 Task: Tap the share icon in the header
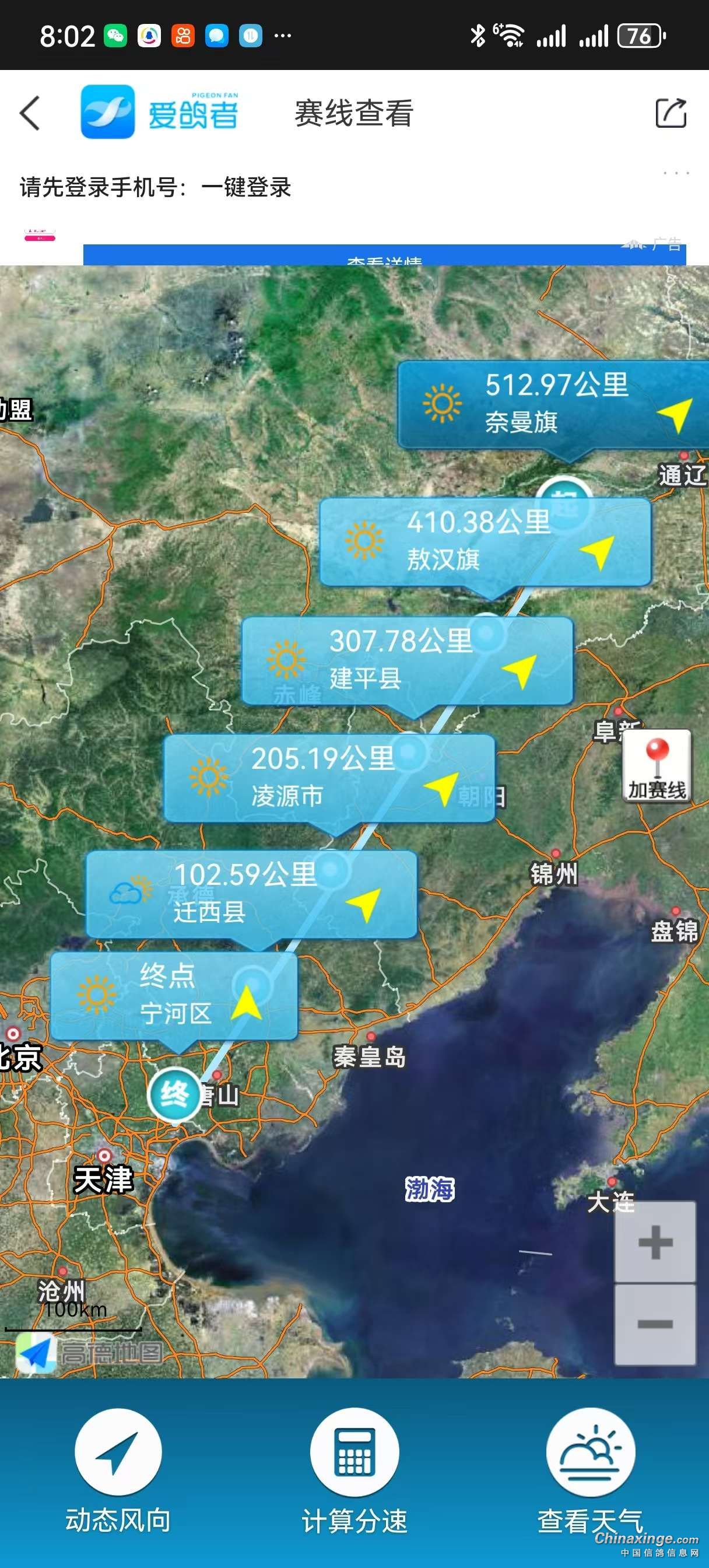coord(670,113)
